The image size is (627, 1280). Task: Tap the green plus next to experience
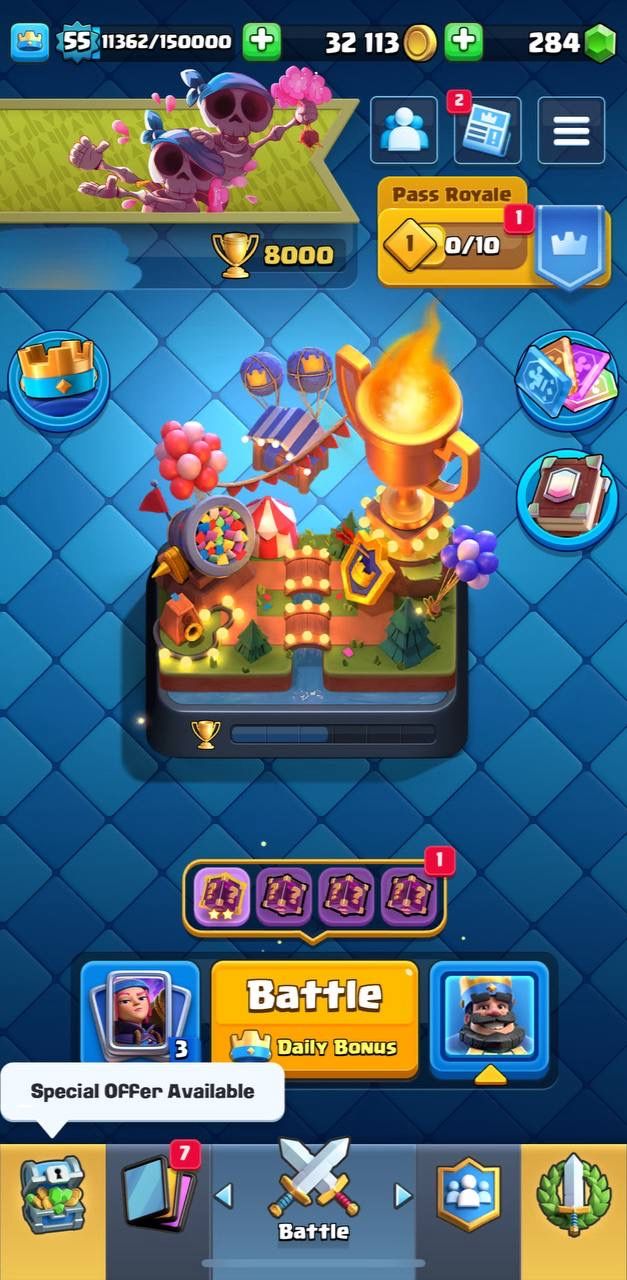click(x=262, y=42)
